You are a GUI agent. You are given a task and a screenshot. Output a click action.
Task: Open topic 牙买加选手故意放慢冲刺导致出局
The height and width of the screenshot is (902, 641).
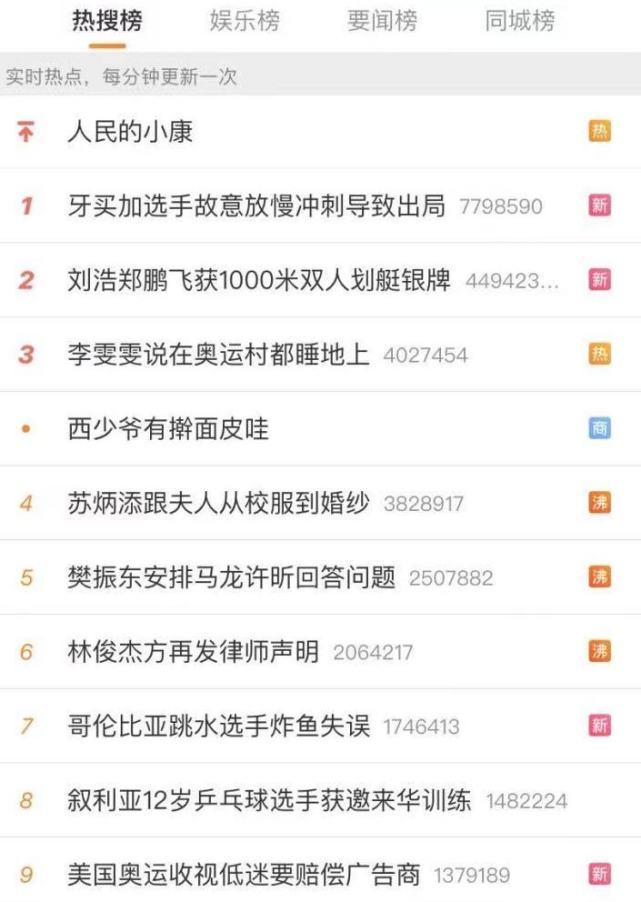tap(256, 206)
